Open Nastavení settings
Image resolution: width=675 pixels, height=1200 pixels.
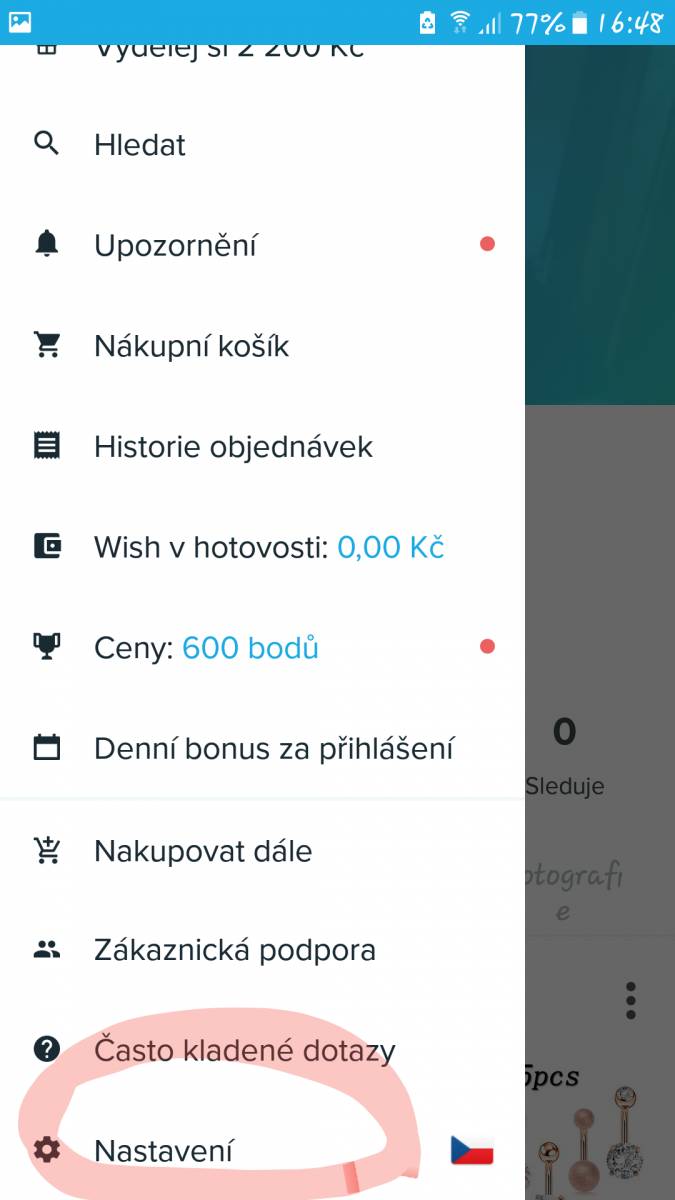click(262, 1151)
